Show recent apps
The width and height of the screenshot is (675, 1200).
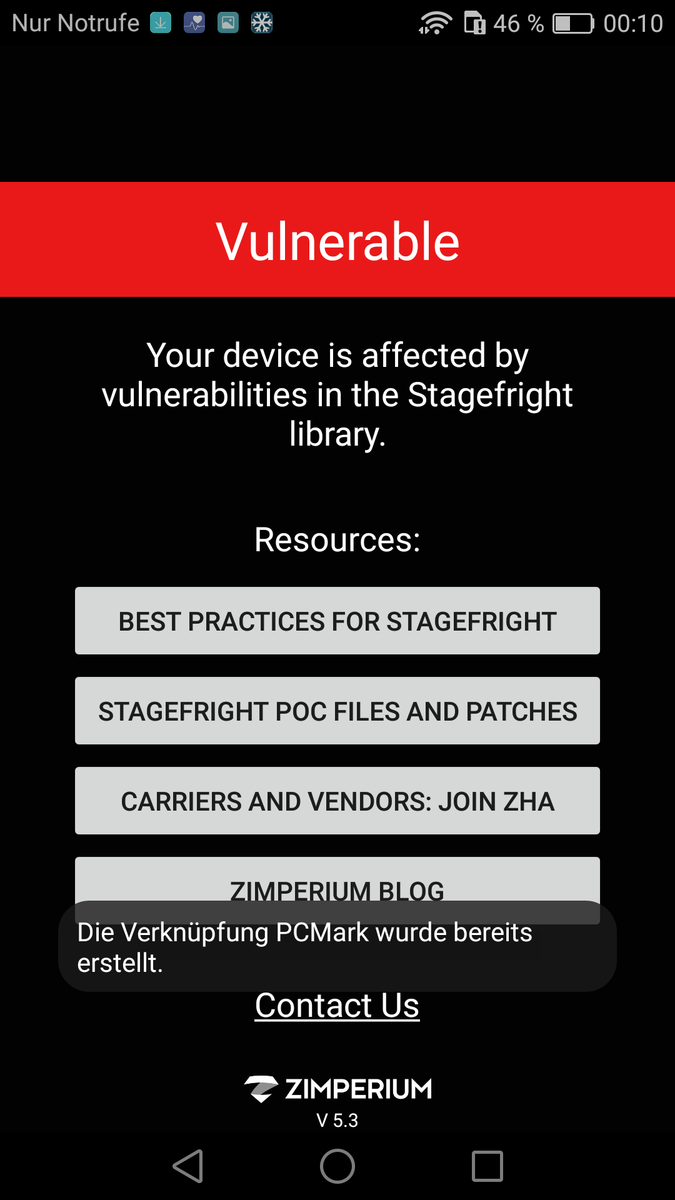[x=487, y=1166]
